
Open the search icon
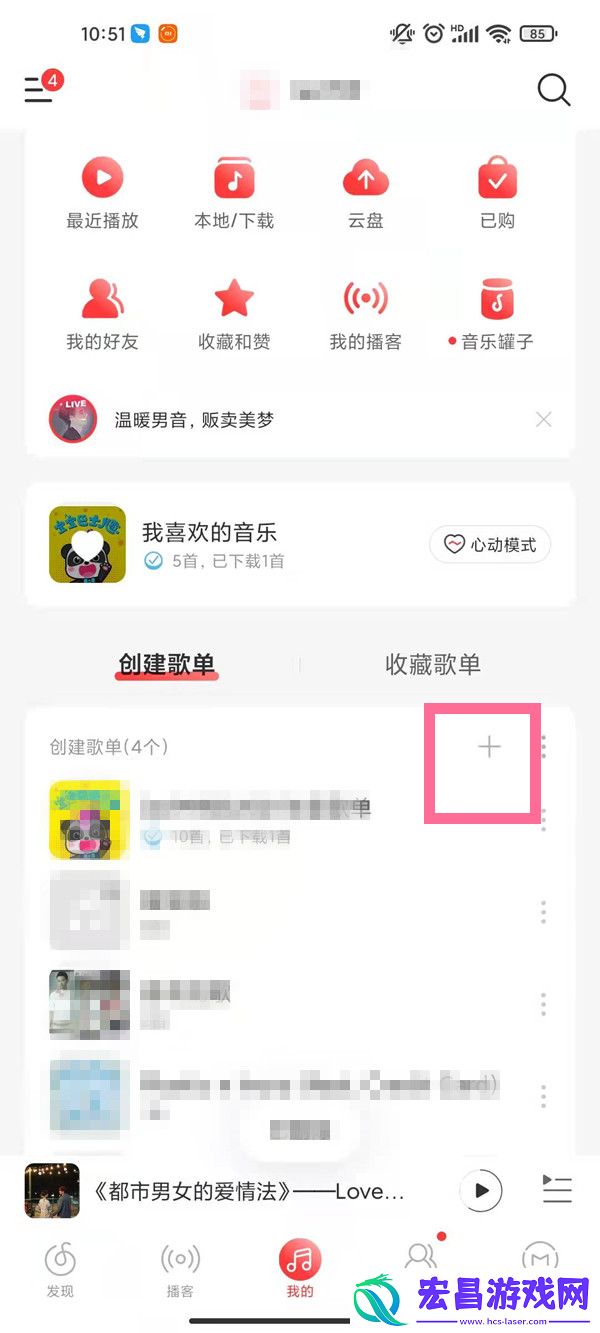click(x=553, y=90)
